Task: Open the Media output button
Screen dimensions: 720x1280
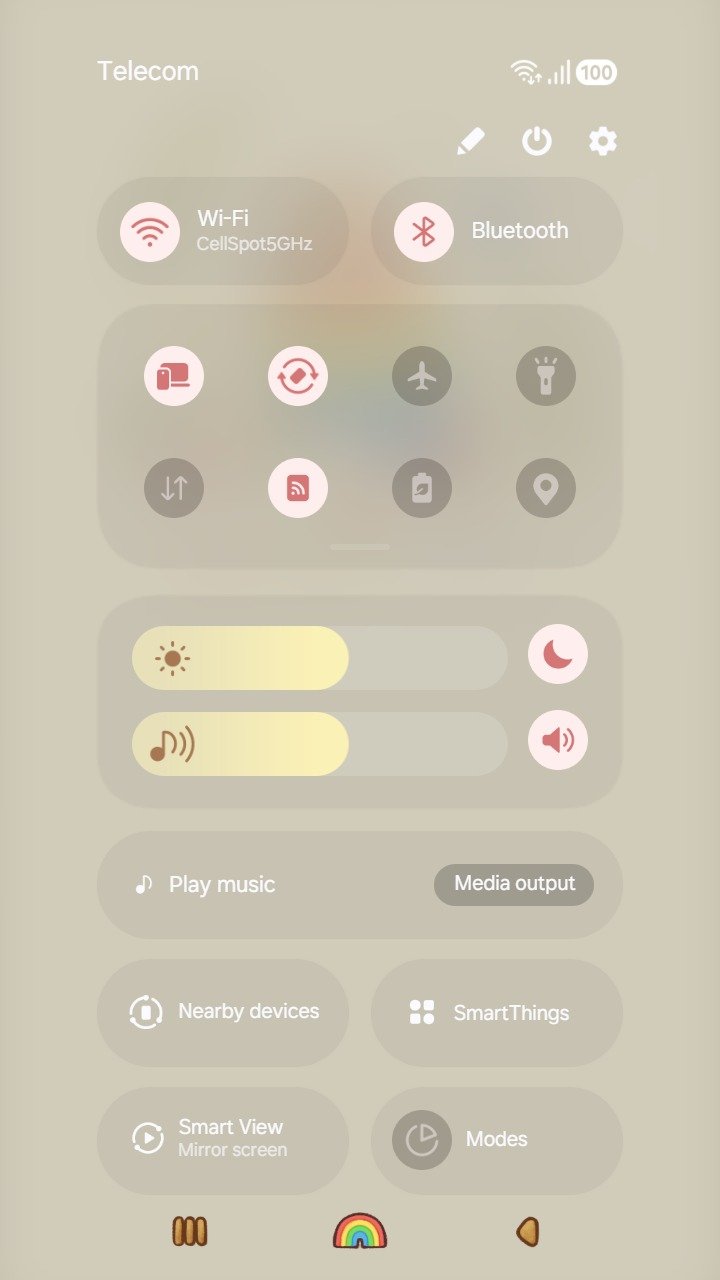Action: 514,884
